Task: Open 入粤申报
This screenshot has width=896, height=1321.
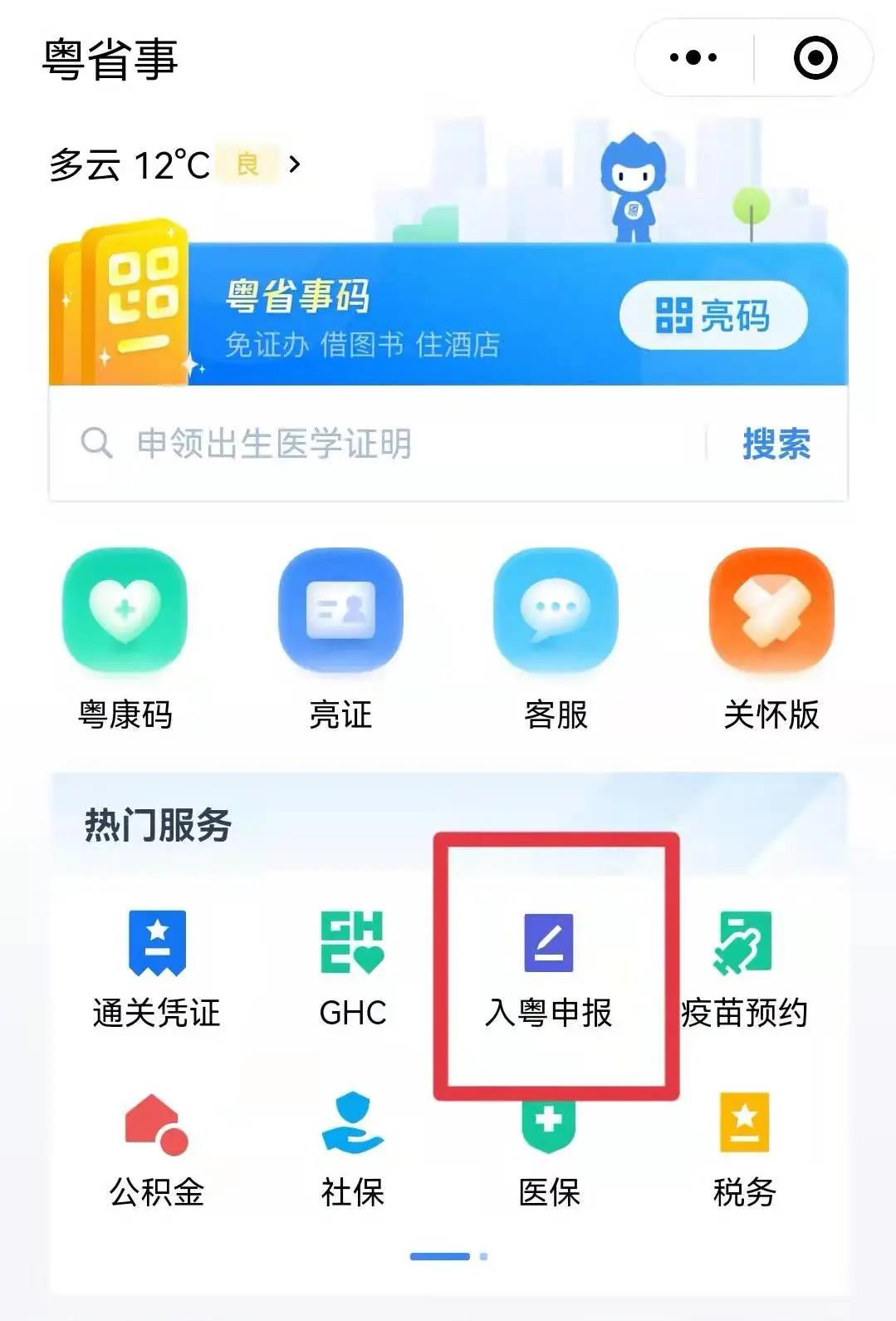Action: [x=549, y=968]
